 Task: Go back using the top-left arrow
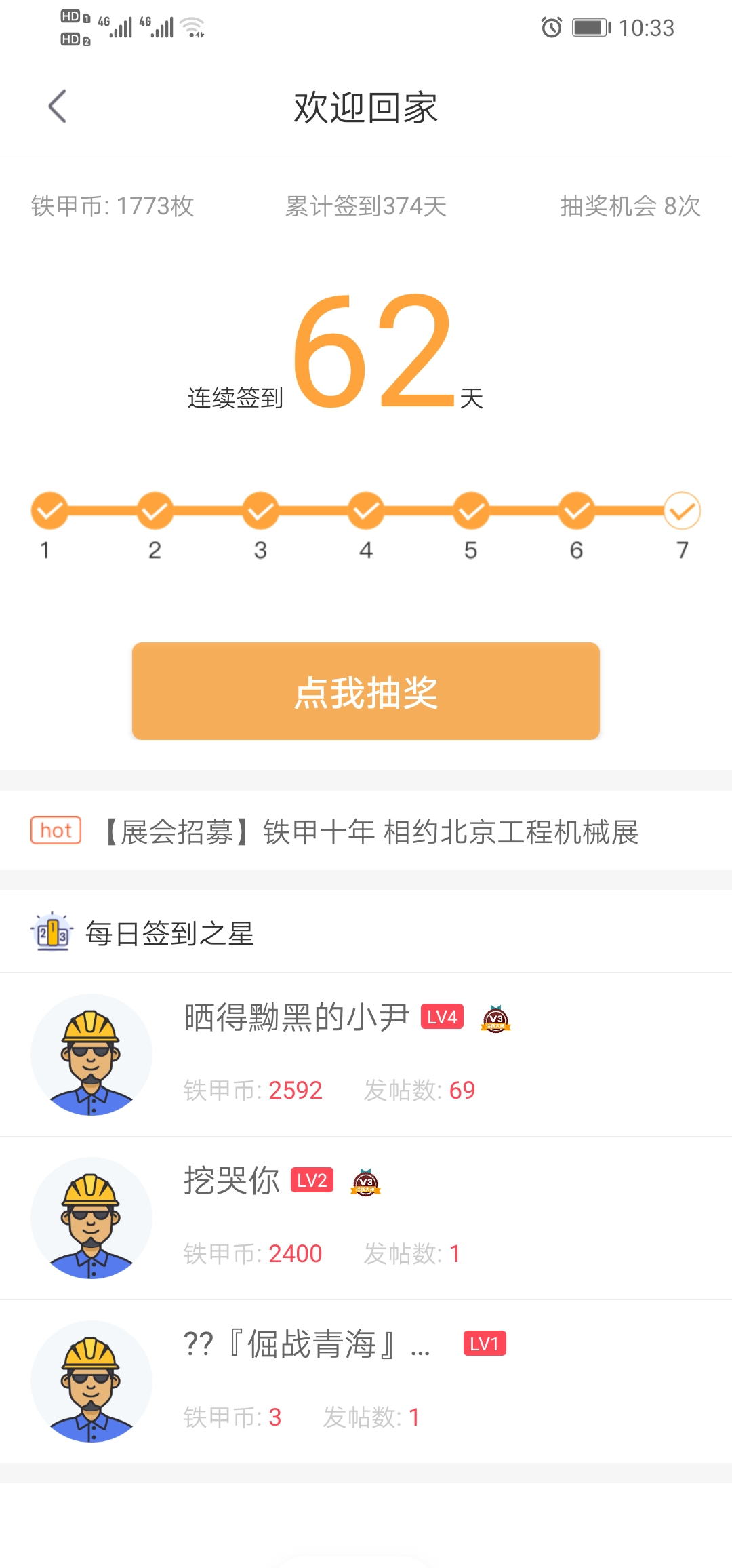click(x=58, y=106)
